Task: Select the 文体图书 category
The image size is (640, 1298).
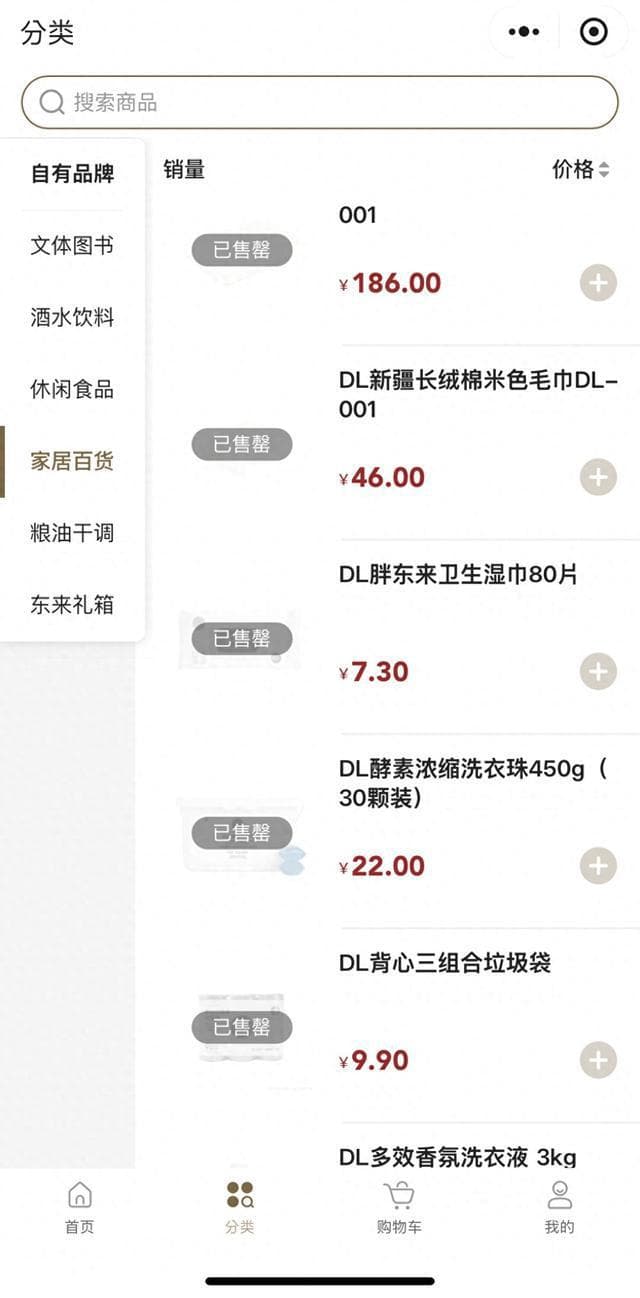Action: [72, 246]
